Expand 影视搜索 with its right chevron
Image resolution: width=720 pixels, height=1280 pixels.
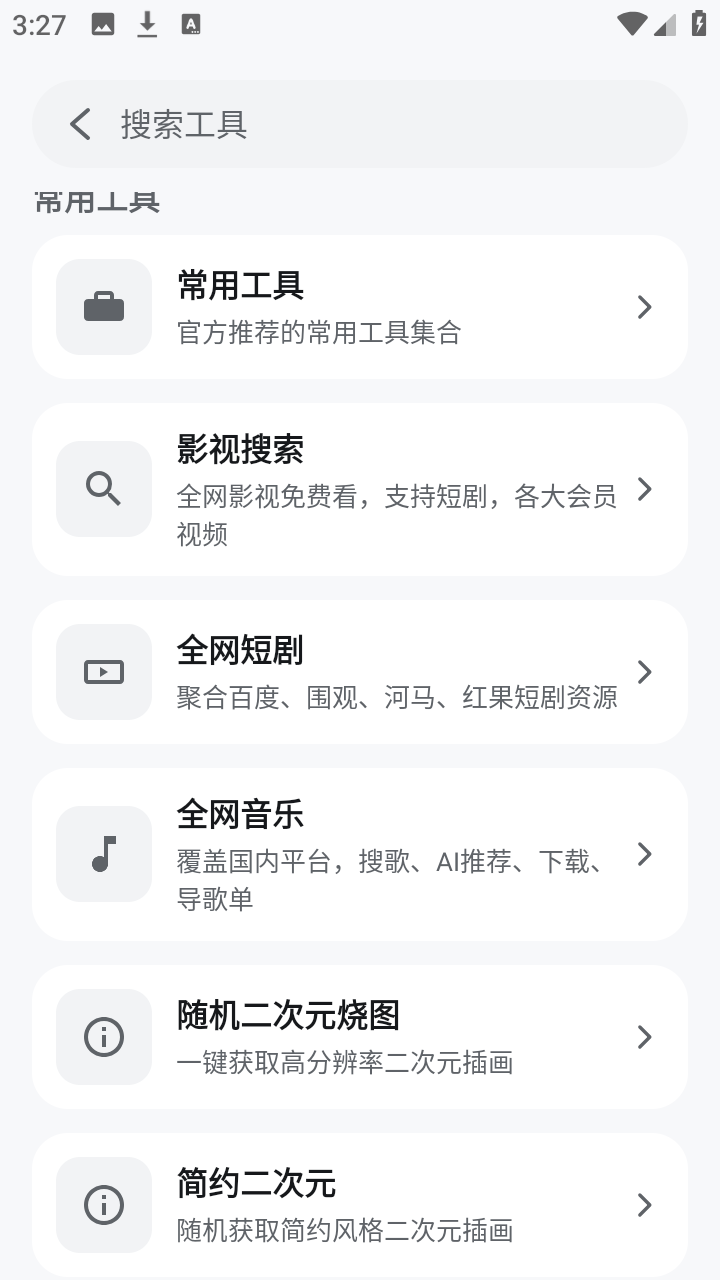644,489
